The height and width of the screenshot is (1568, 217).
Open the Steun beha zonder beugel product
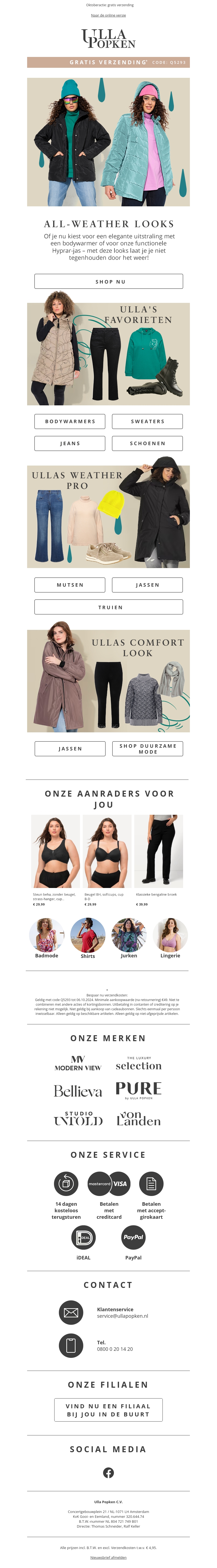pos(55,852)
